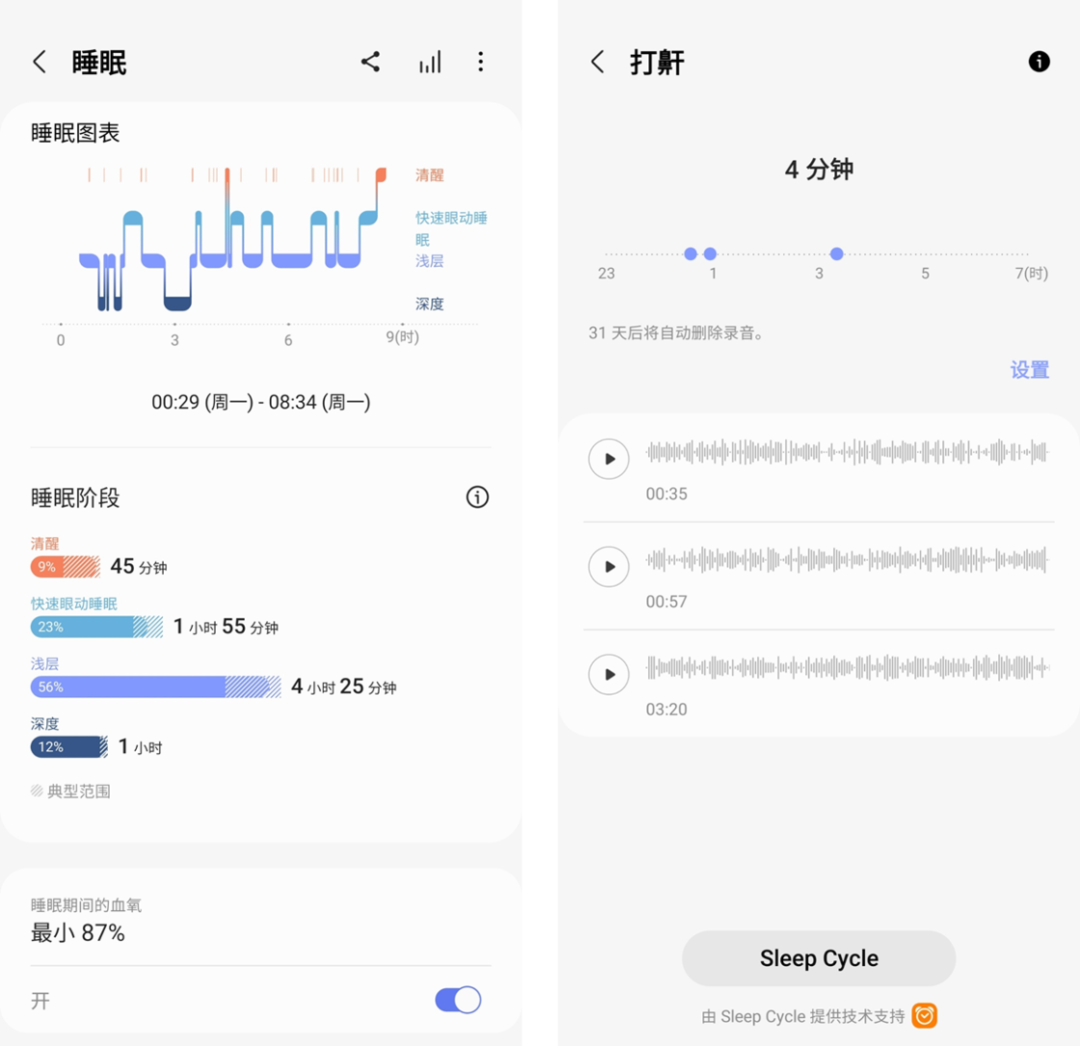Play the 03:20 snoring recording

pyautogui.click(x=609, y=674)
